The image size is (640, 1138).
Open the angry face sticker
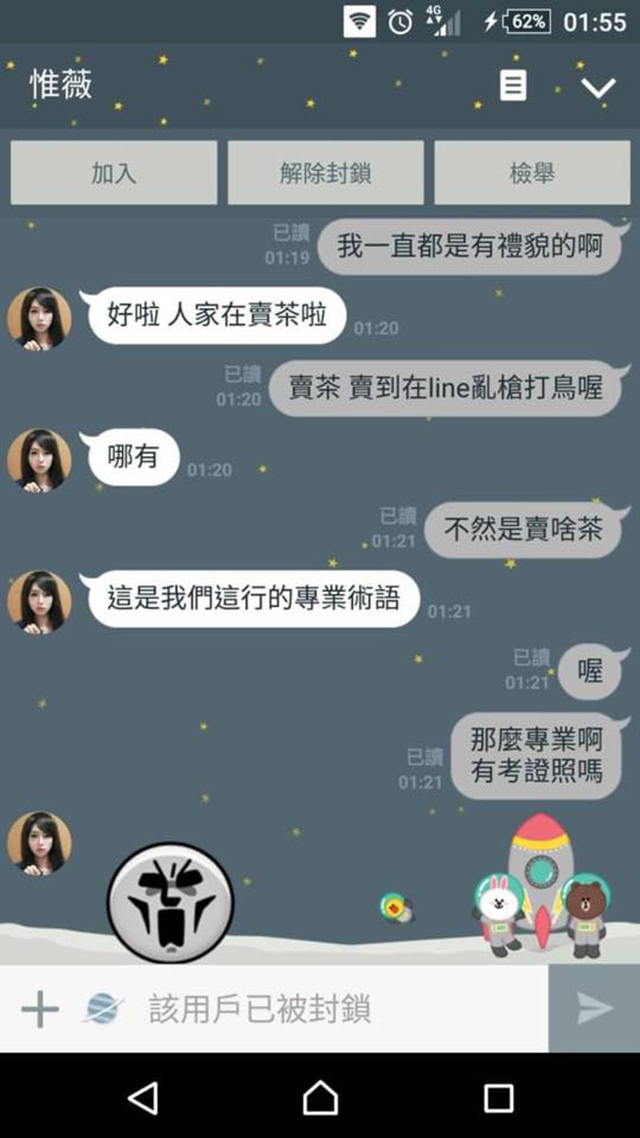(x=171, y=903)
